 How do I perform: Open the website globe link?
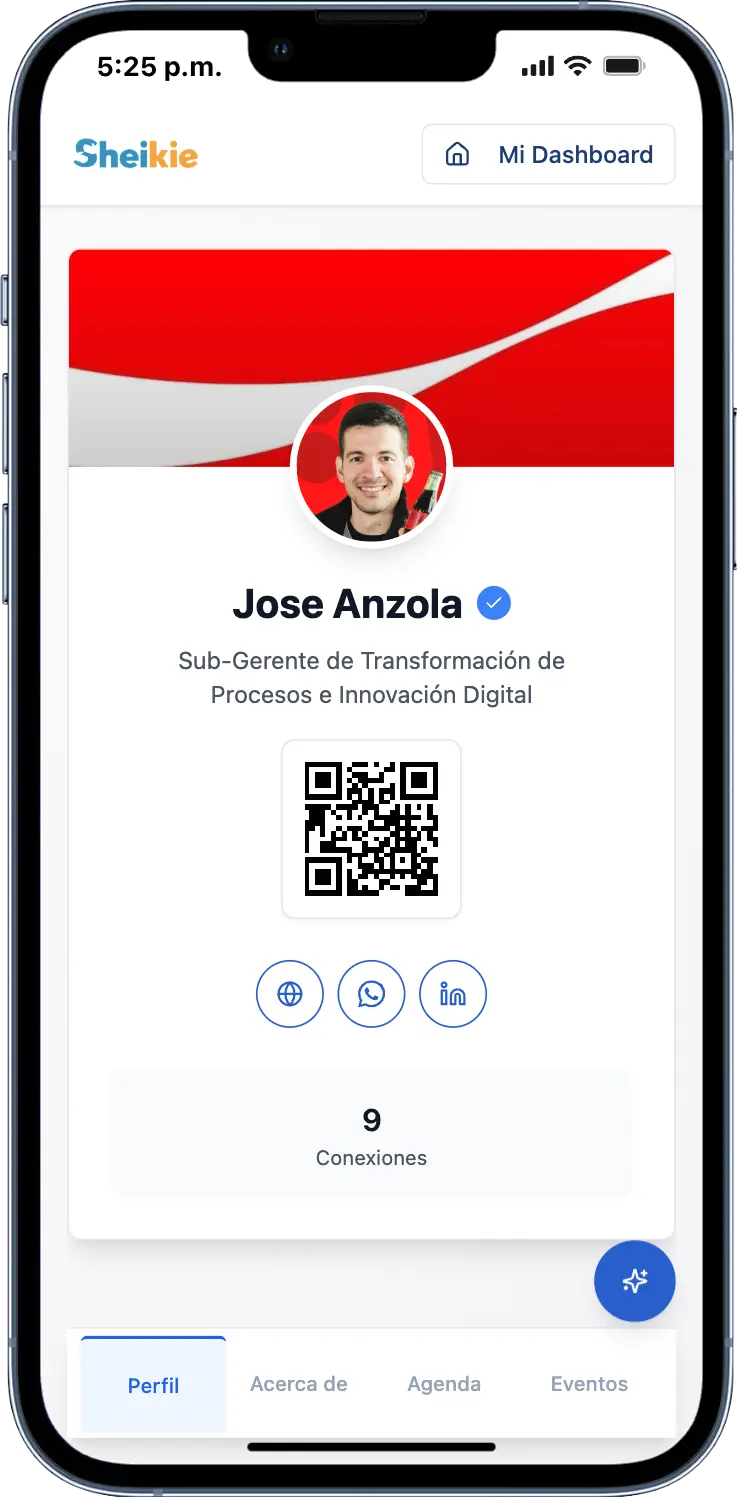290,994
